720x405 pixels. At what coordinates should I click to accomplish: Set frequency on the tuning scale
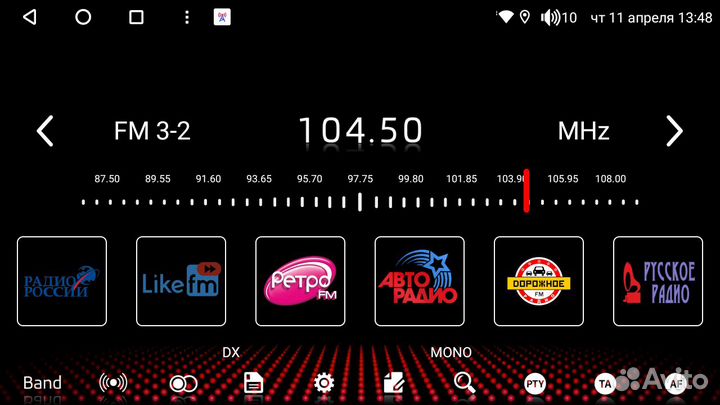[x=360, y=201]
